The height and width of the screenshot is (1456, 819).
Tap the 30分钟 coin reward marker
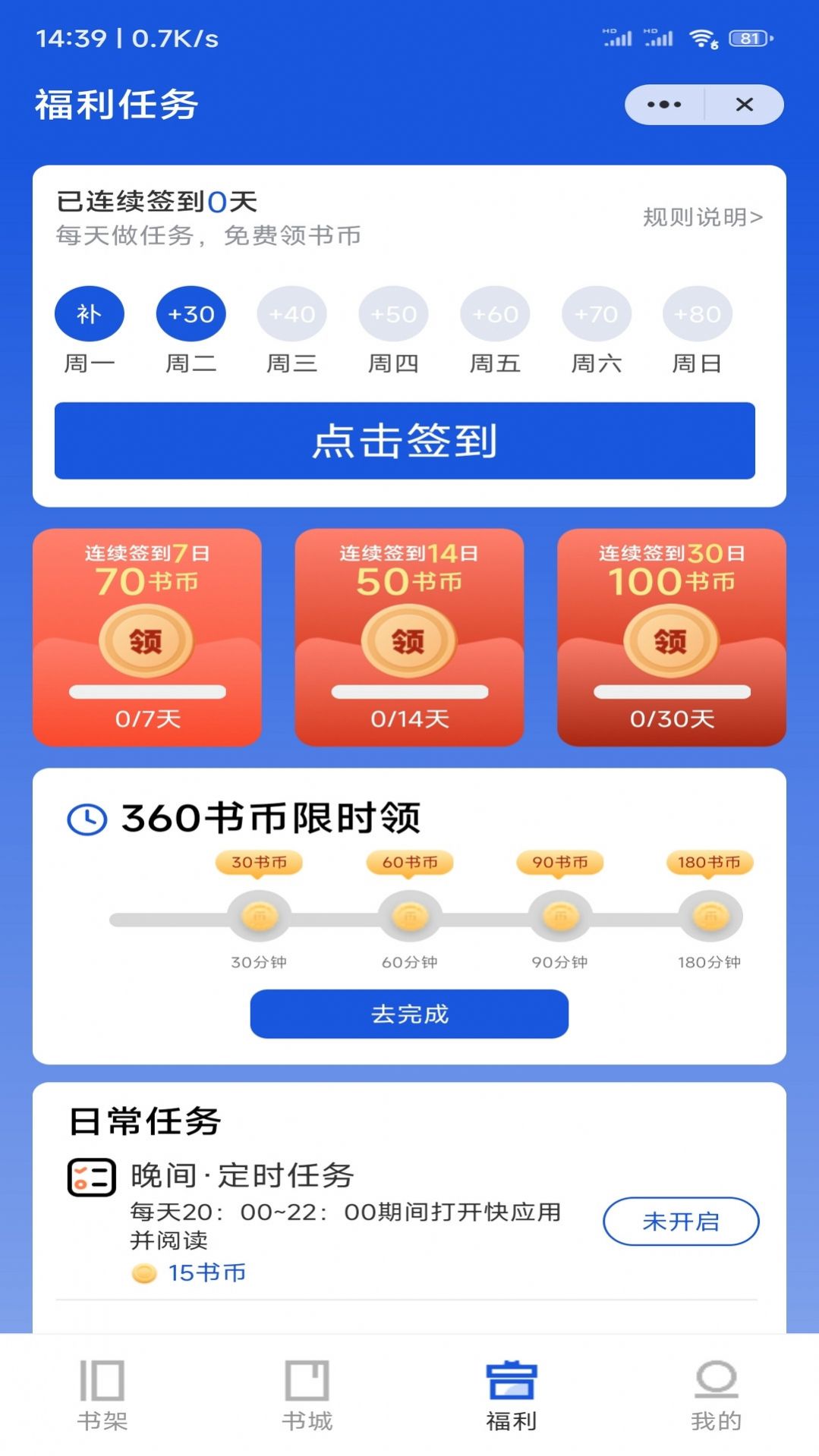click(x=260, y=917)
